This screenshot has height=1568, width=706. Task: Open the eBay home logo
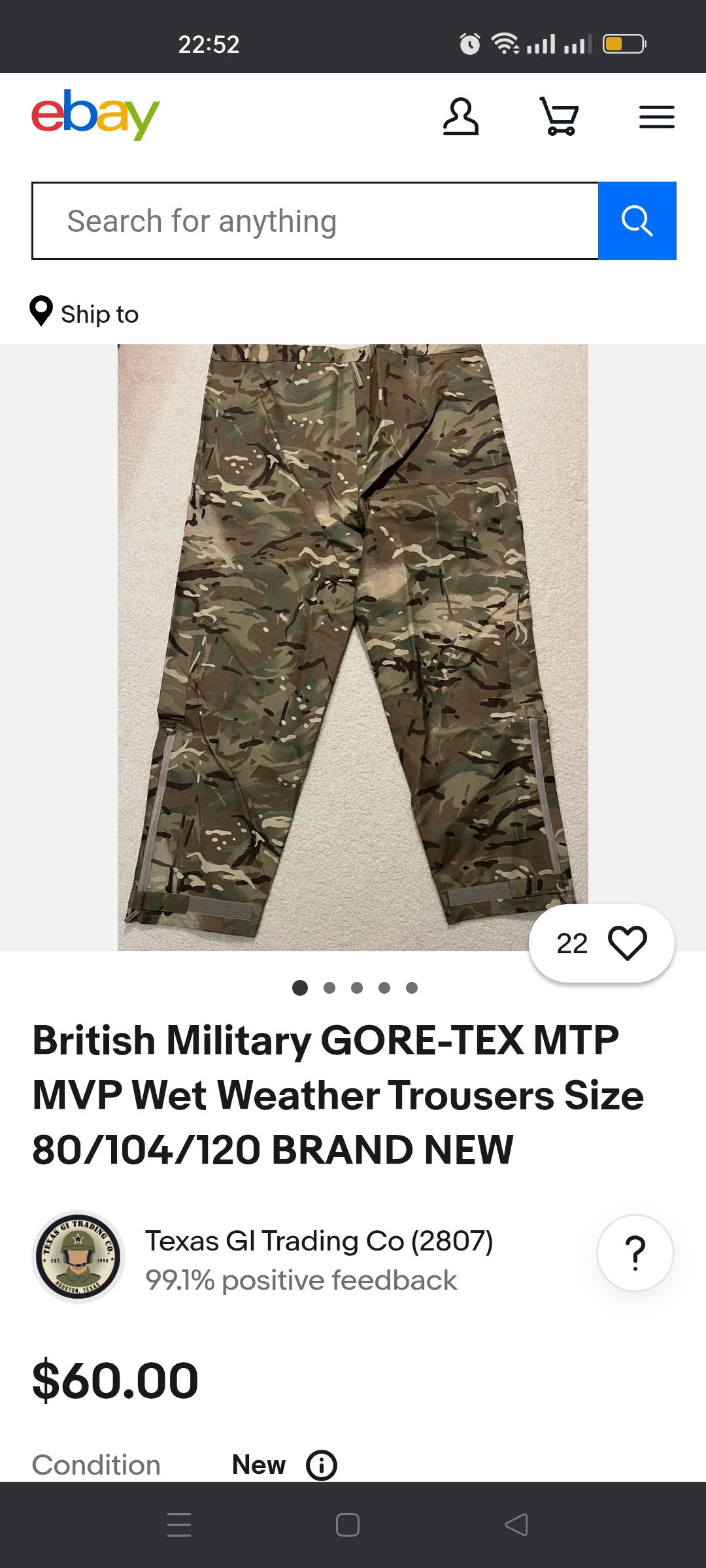pyautogui.click(x=95, y=116)
